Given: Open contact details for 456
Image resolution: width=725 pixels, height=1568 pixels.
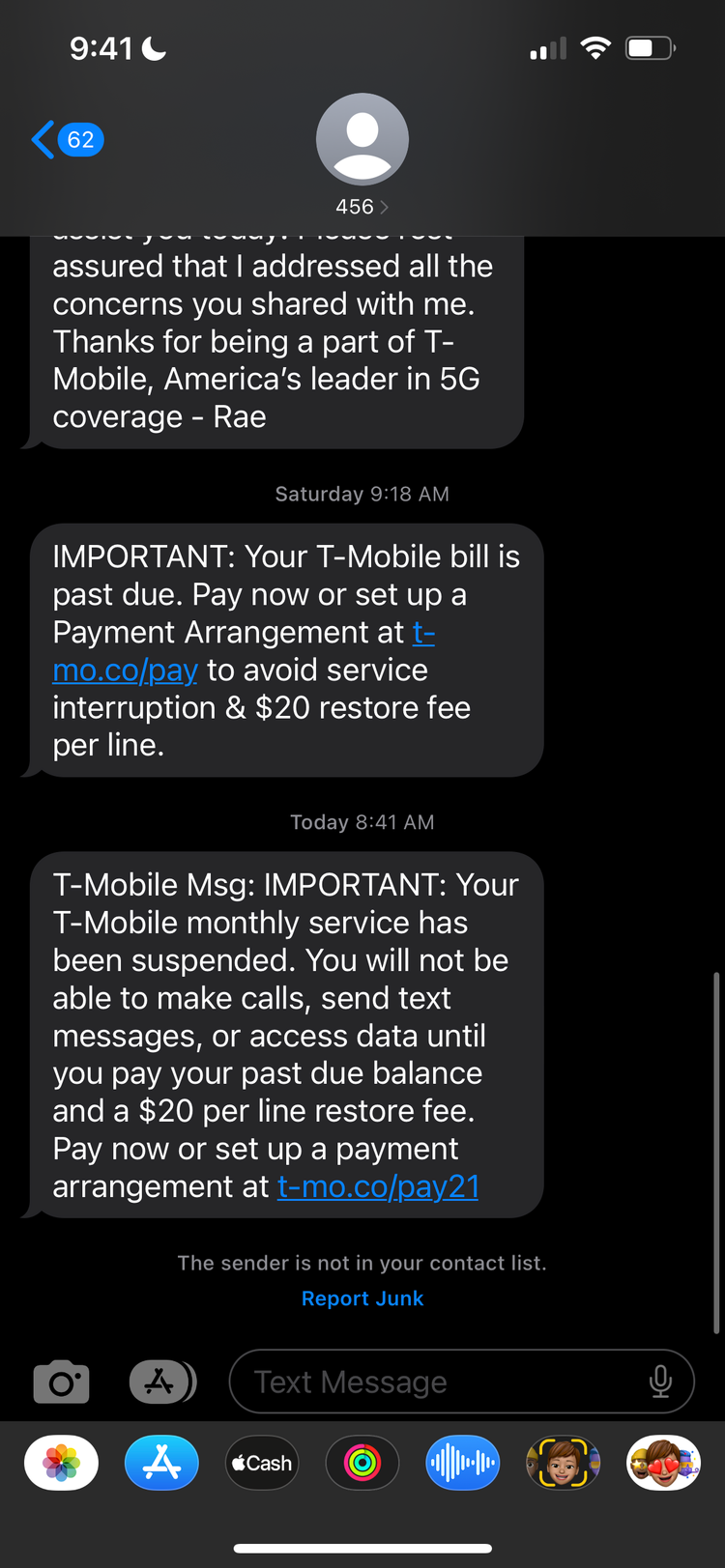Looking at the screenshot, I should 362,155.
